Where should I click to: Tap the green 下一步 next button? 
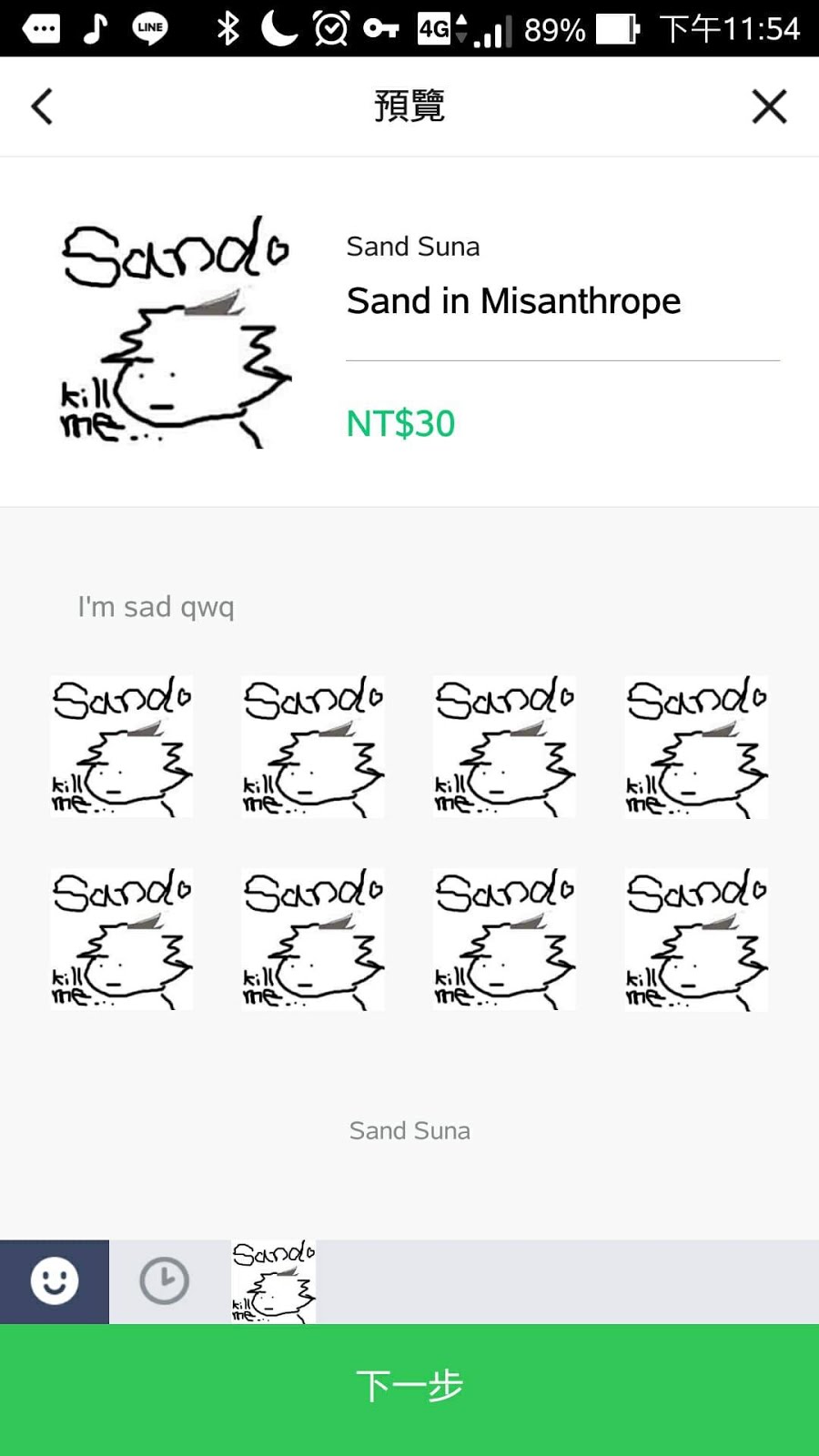pos(409,1387)
